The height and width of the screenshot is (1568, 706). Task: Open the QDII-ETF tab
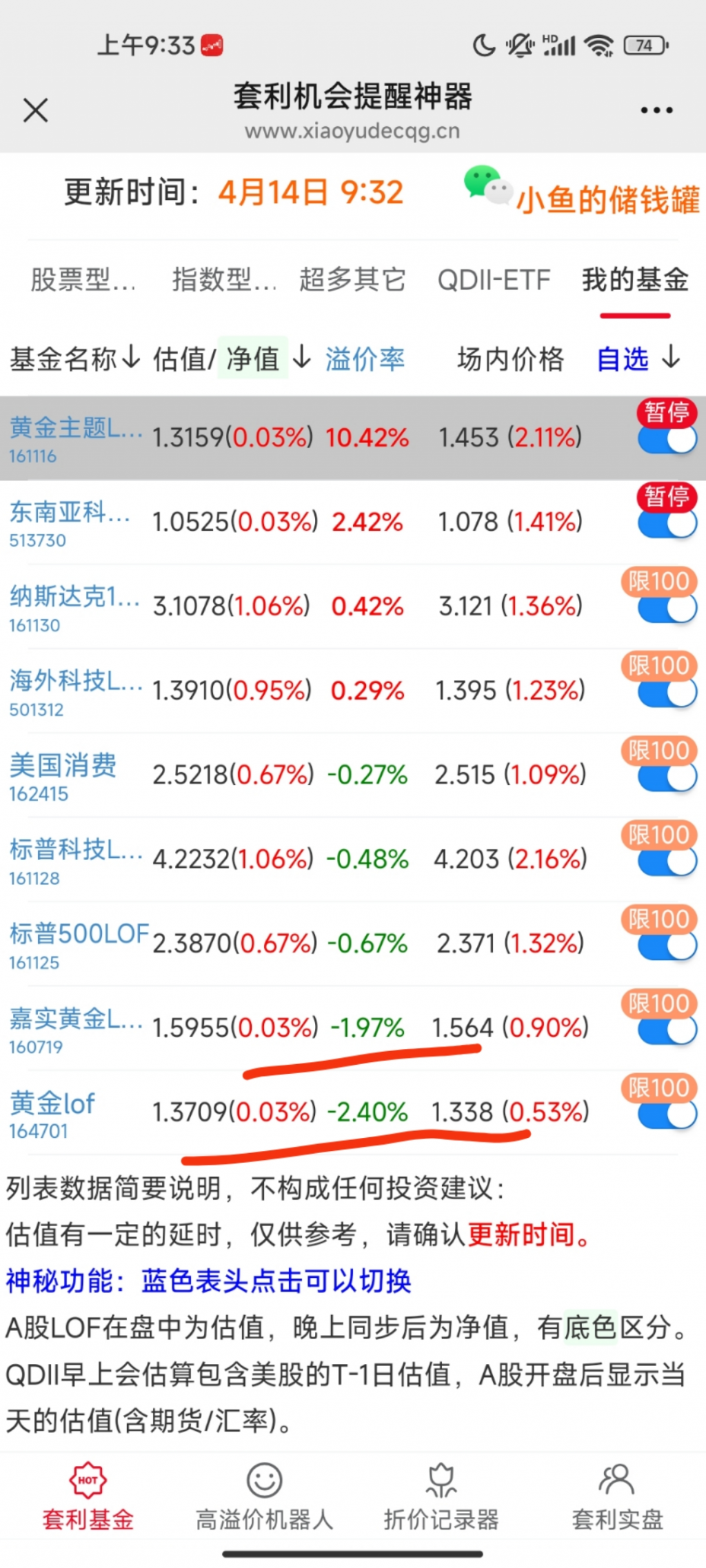(494, 280)
